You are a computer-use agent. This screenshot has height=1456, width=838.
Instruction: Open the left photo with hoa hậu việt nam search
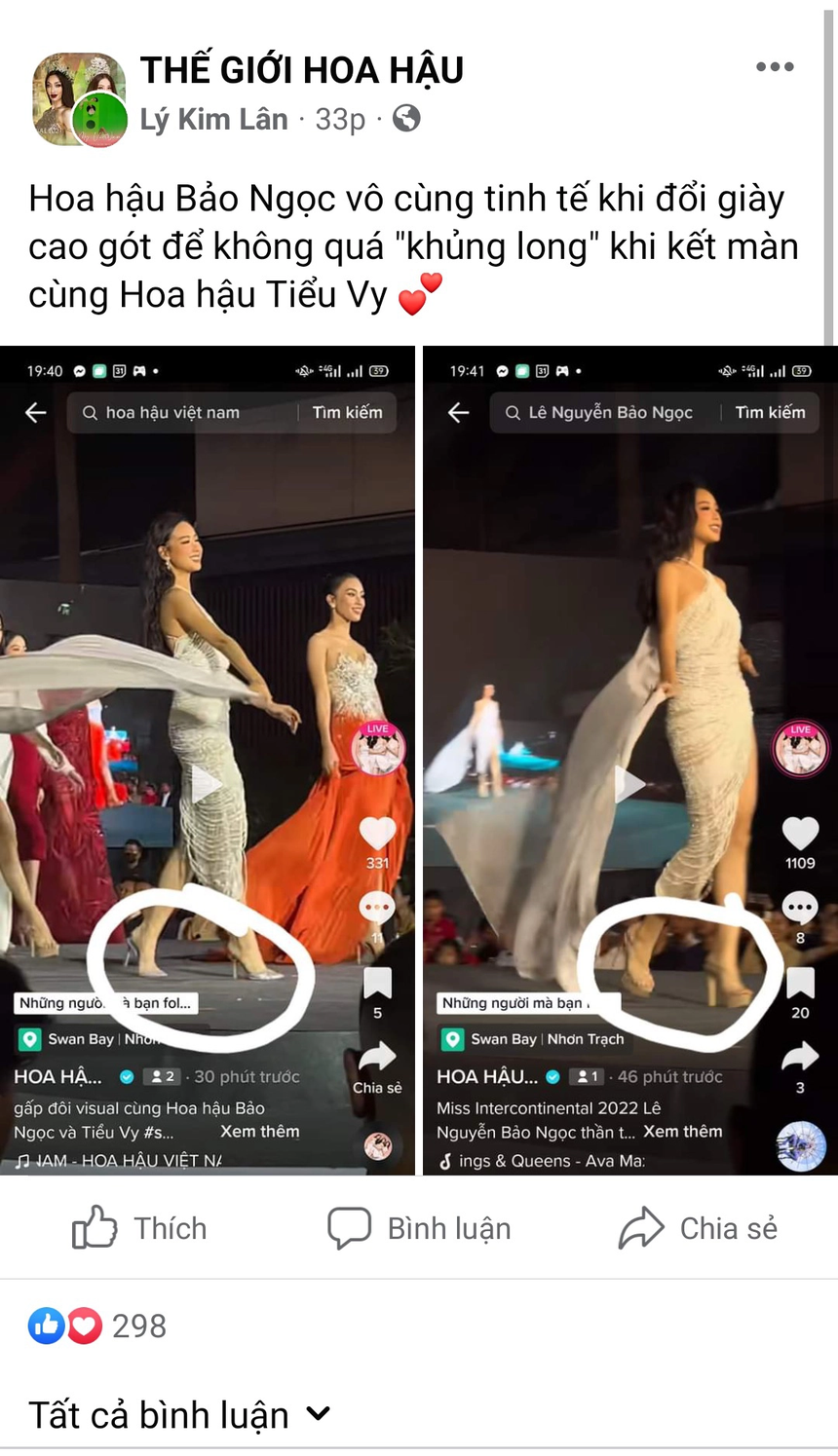coord(207,760)
